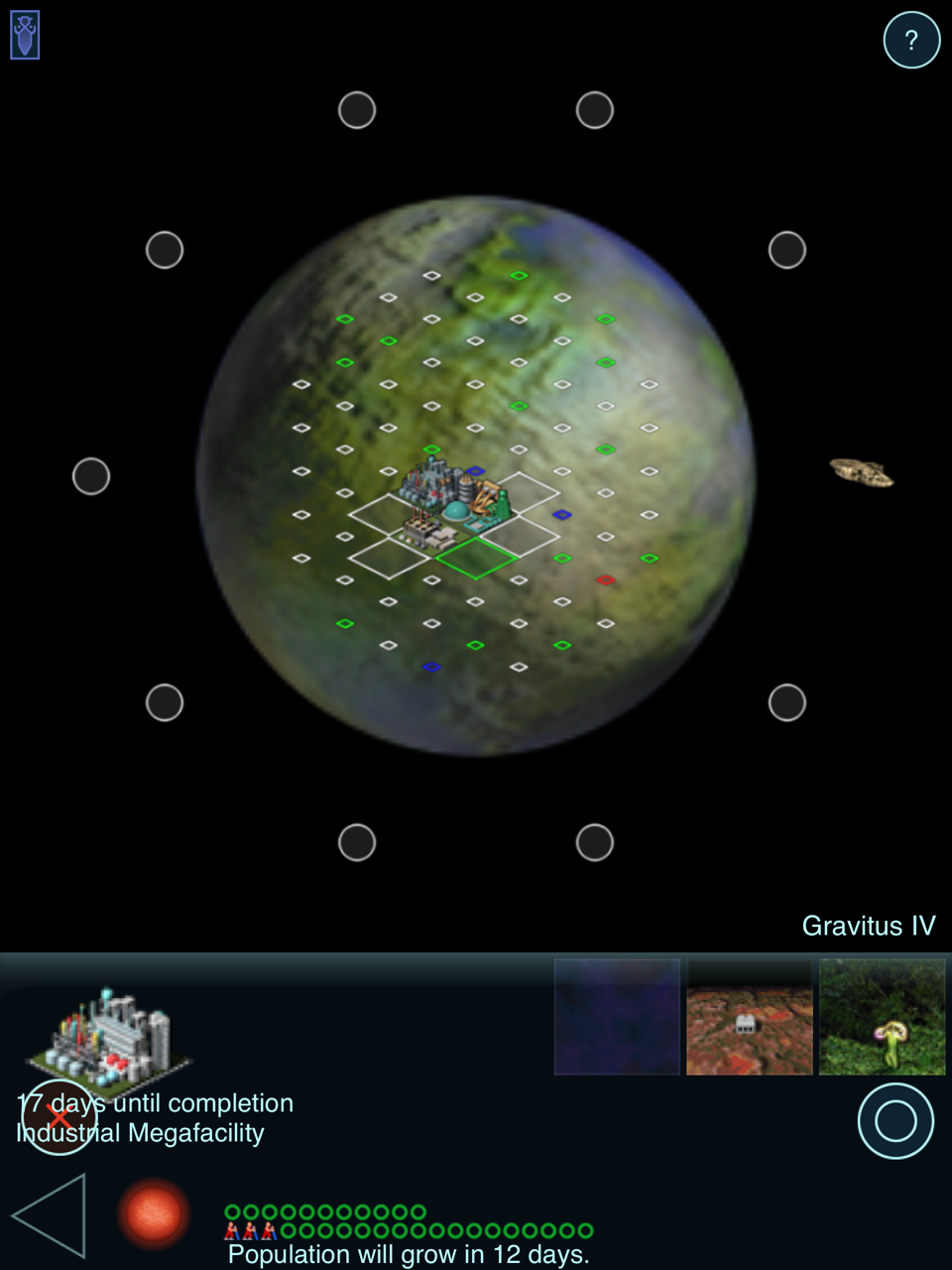Tap the circular ring button
This screenshot has width=952, height=1270.
pos(895,1120)
